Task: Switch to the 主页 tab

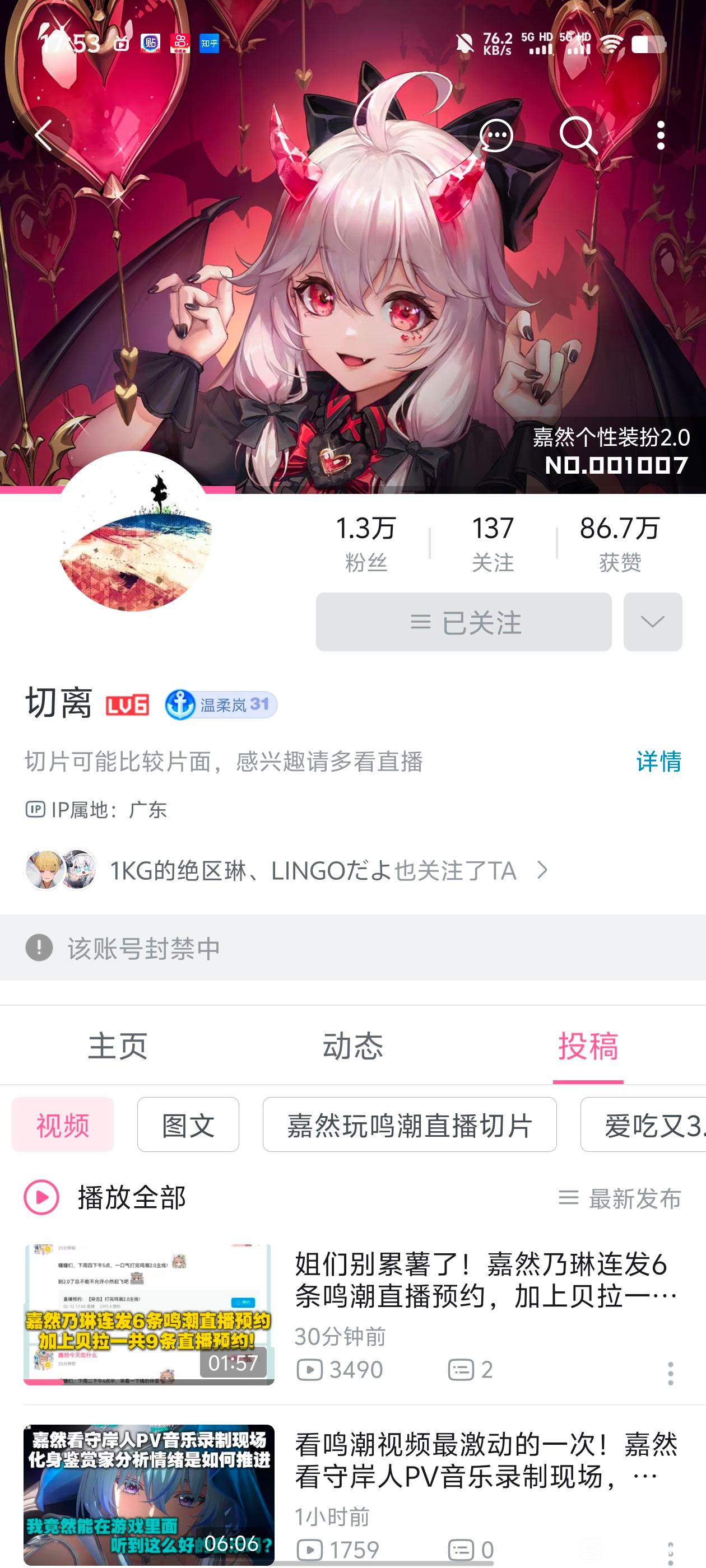Action: 118,1046
